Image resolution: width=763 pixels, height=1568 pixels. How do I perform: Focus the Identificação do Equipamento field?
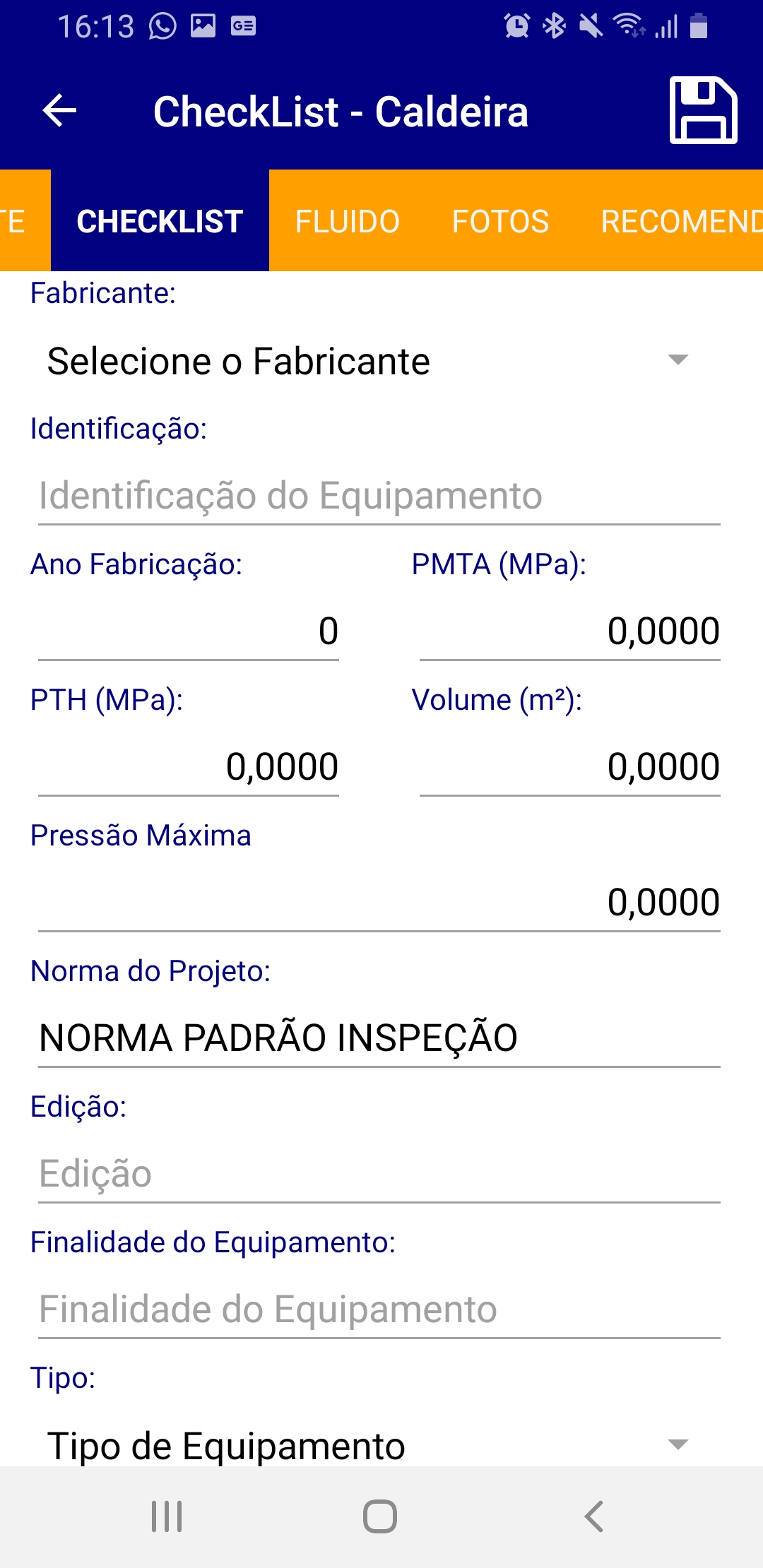click(x=379, y=495)
